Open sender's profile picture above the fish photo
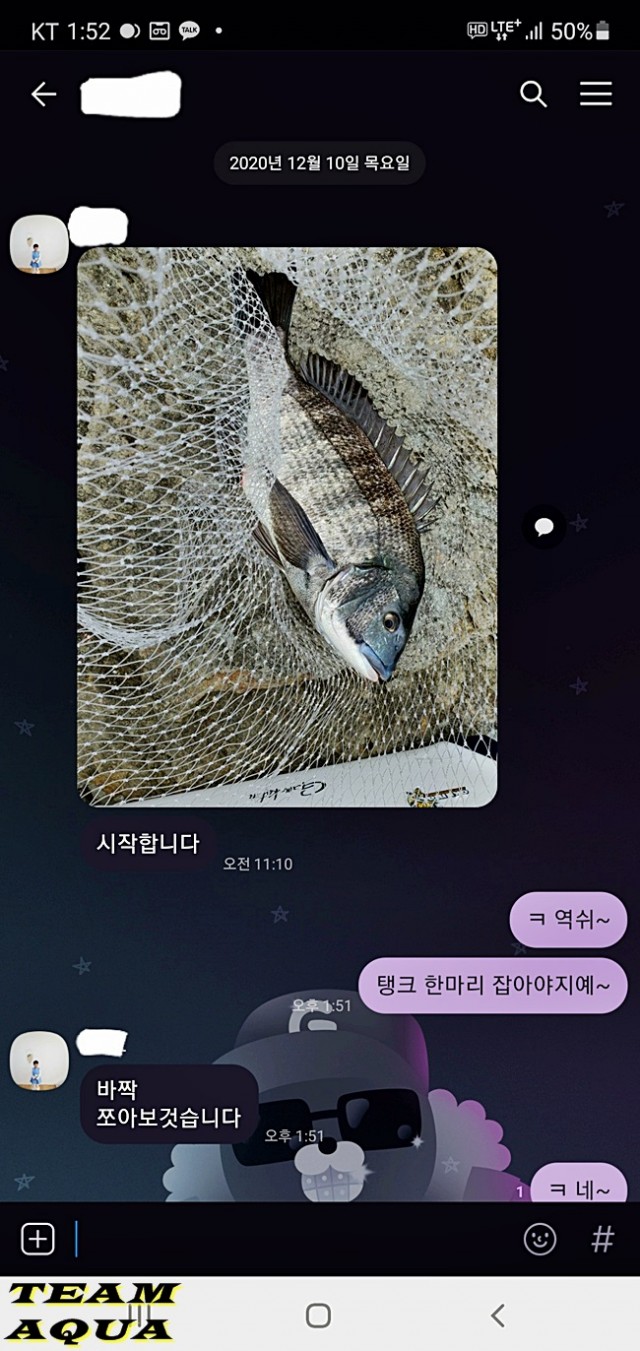640x1351 pixels. pos(39,245)
